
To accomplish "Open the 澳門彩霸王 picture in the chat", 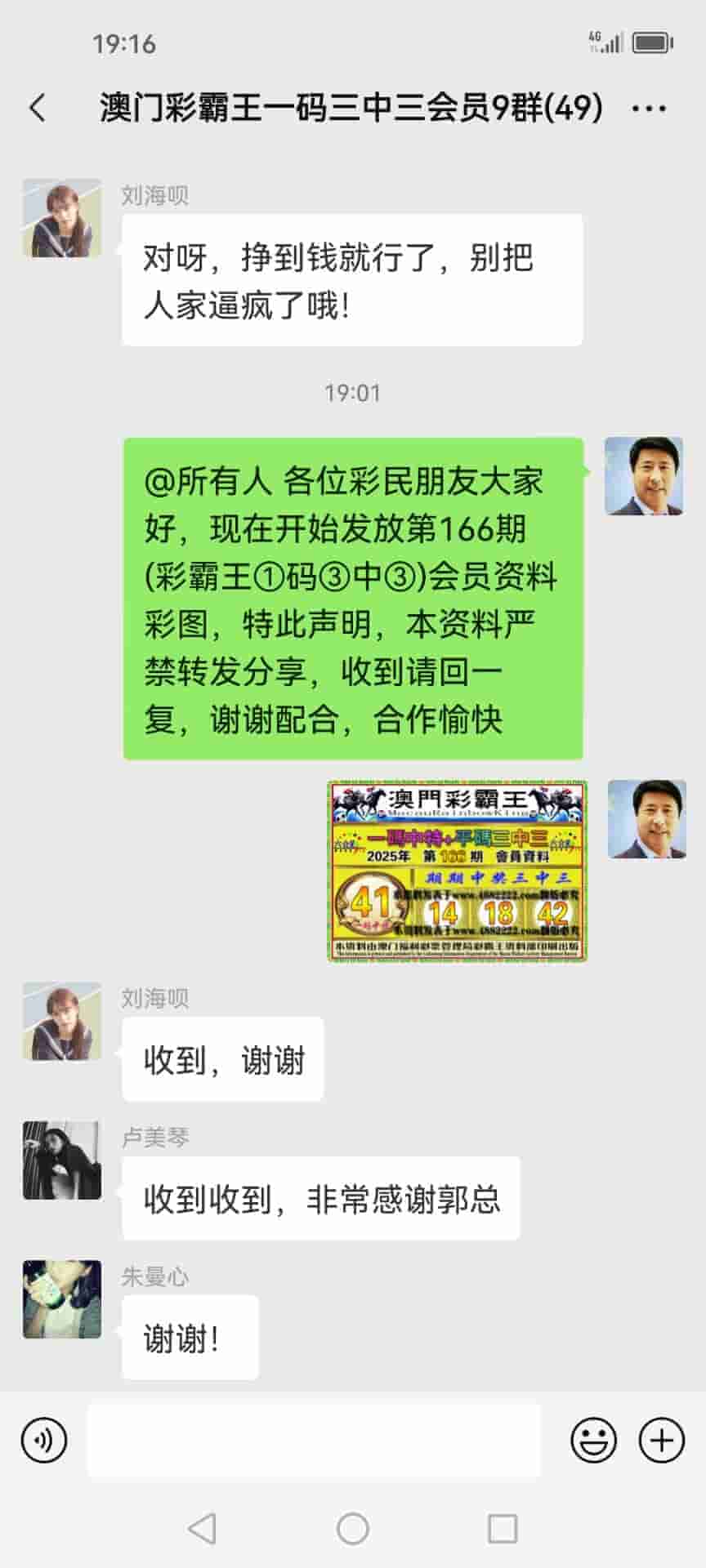I will click(458, 871).
